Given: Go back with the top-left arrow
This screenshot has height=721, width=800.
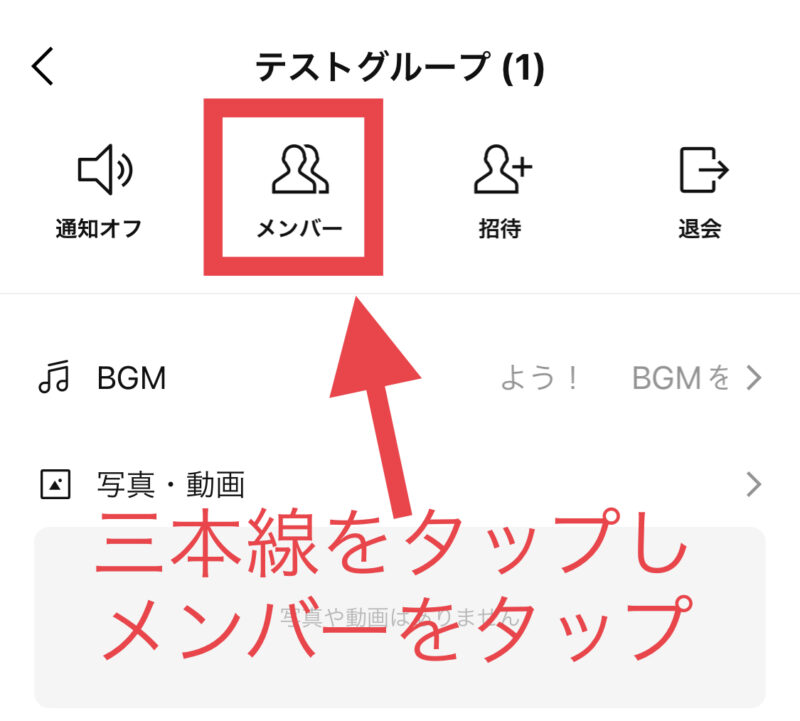Looking at the screenshot, I should click(x=43, y=68).
